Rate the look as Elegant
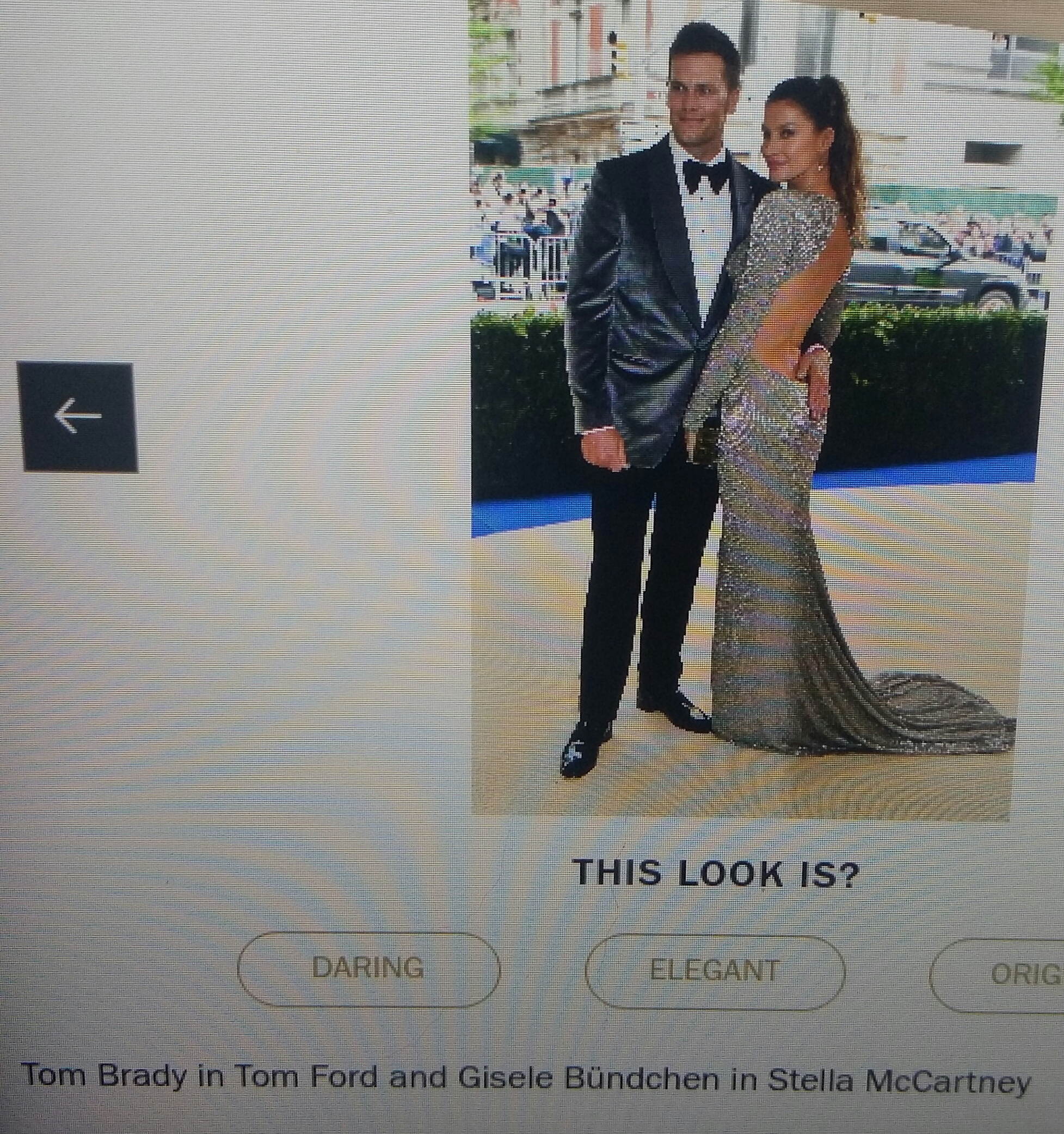 pos(715,972)
